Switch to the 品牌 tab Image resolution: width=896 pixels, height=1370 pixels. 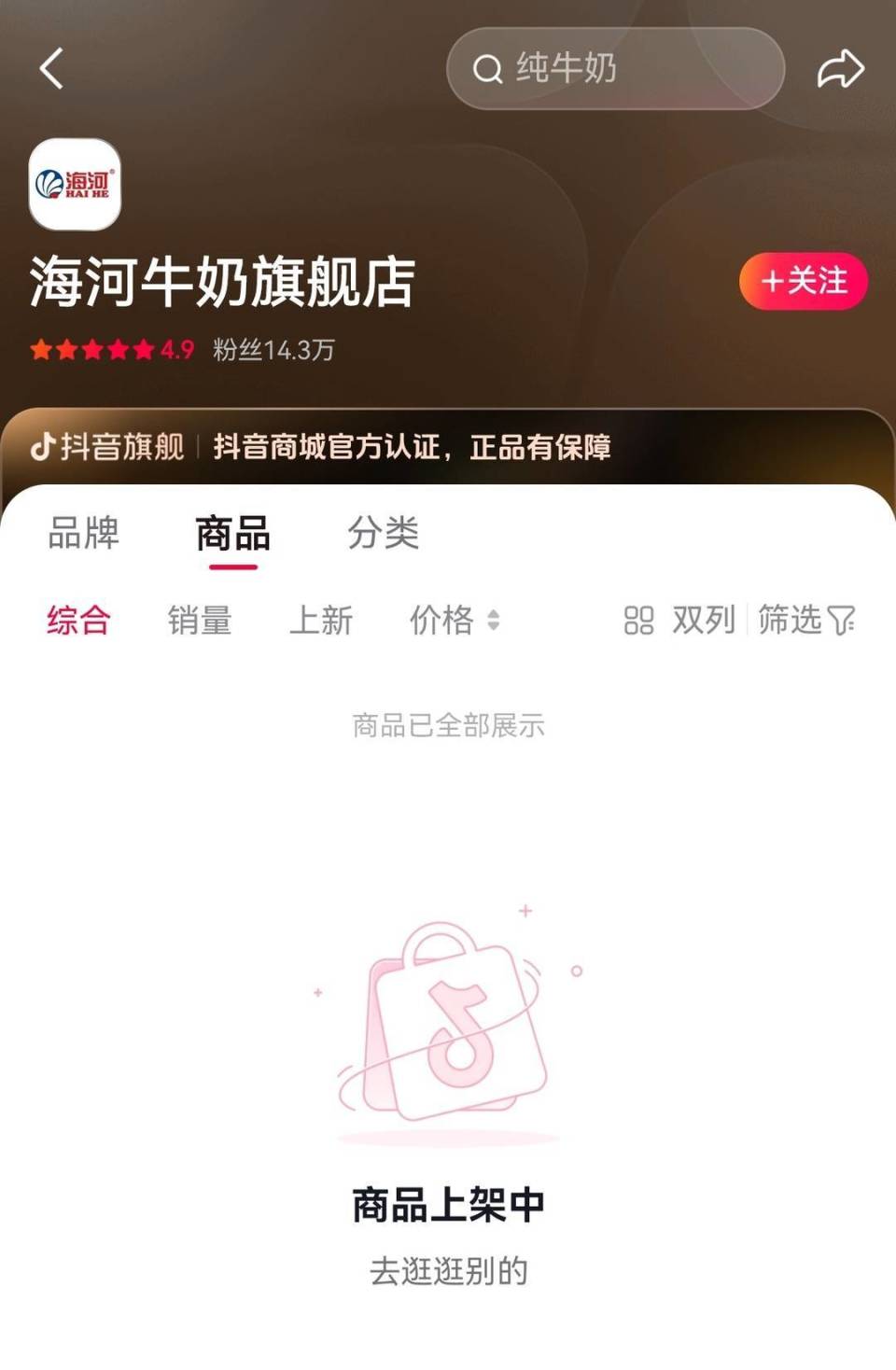[83, 533]
